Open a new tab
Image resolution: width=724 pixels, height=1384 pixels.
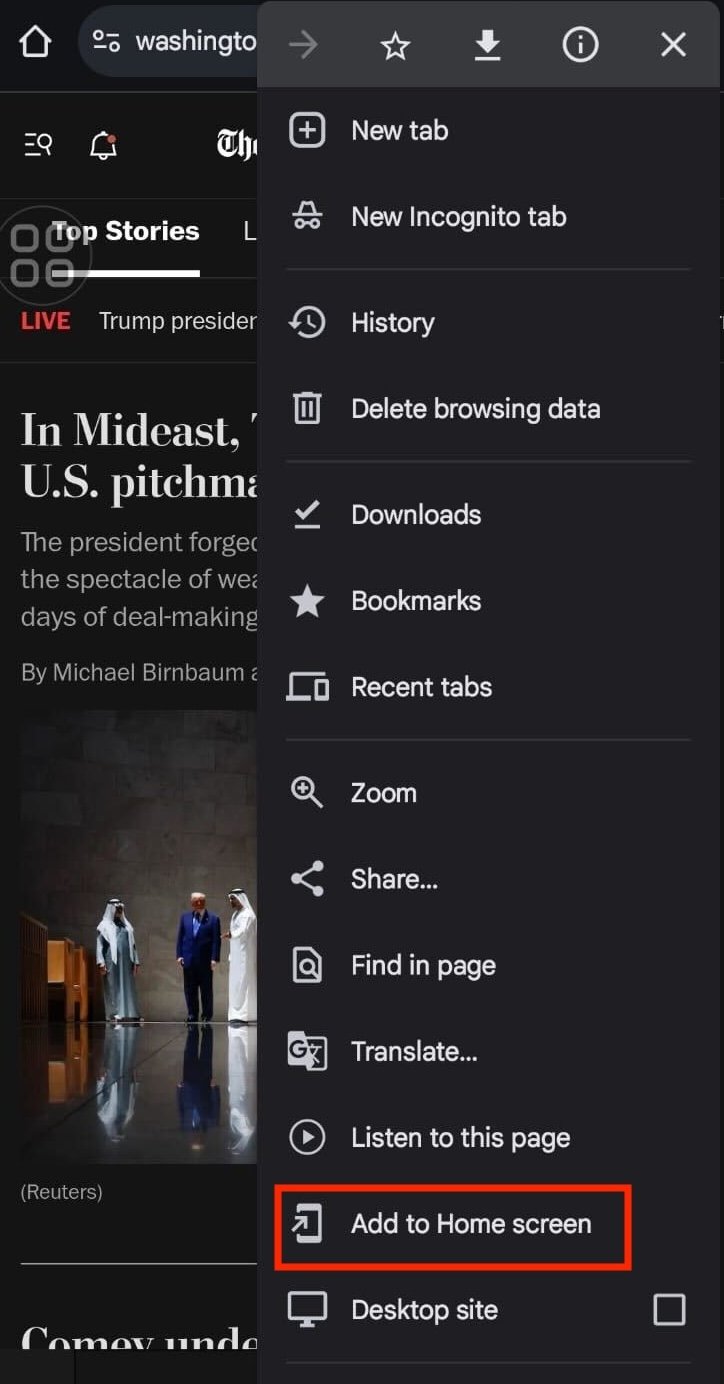pyautogui.click(x=399, y=131)
